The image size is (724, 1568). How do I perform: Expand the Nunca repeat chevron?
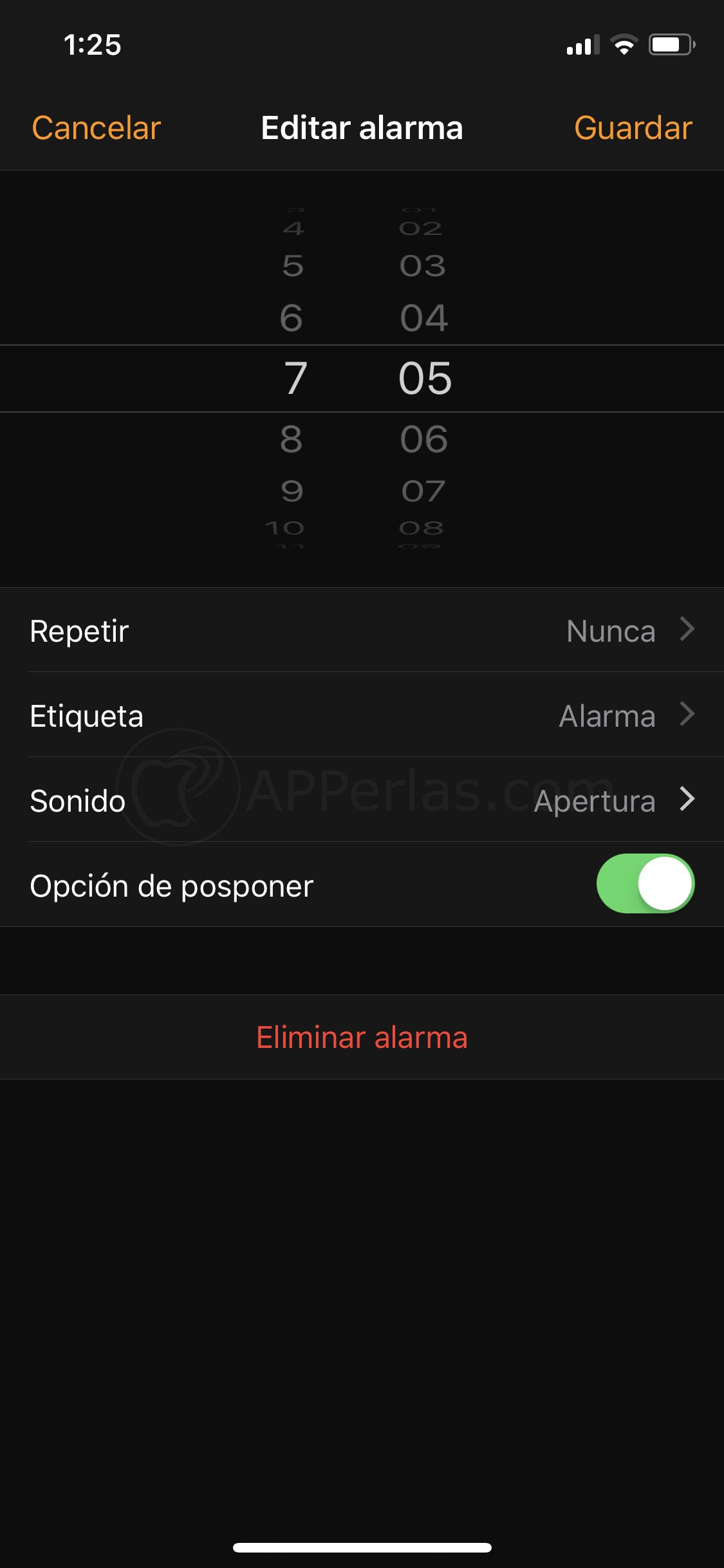pos(689,631)
